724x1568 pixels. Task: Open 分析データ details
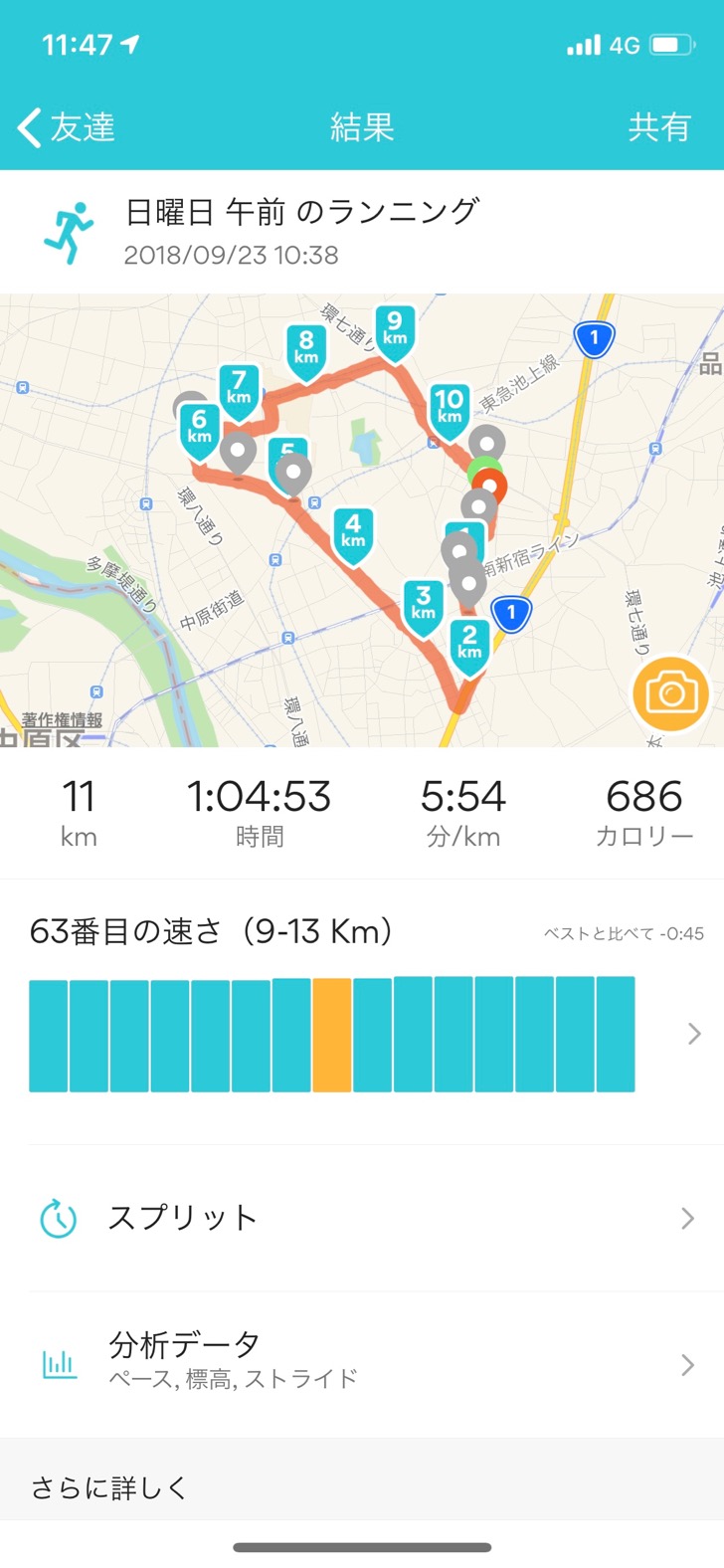(x=362, y=1364)
